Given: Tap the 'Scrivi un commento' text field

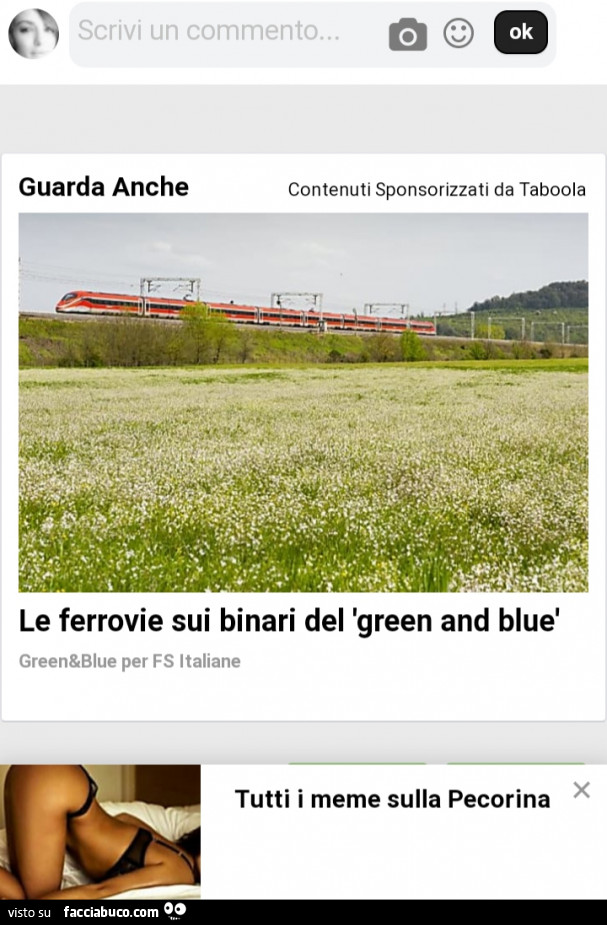Looking at the screenshot, I should (x=220, y=32).
